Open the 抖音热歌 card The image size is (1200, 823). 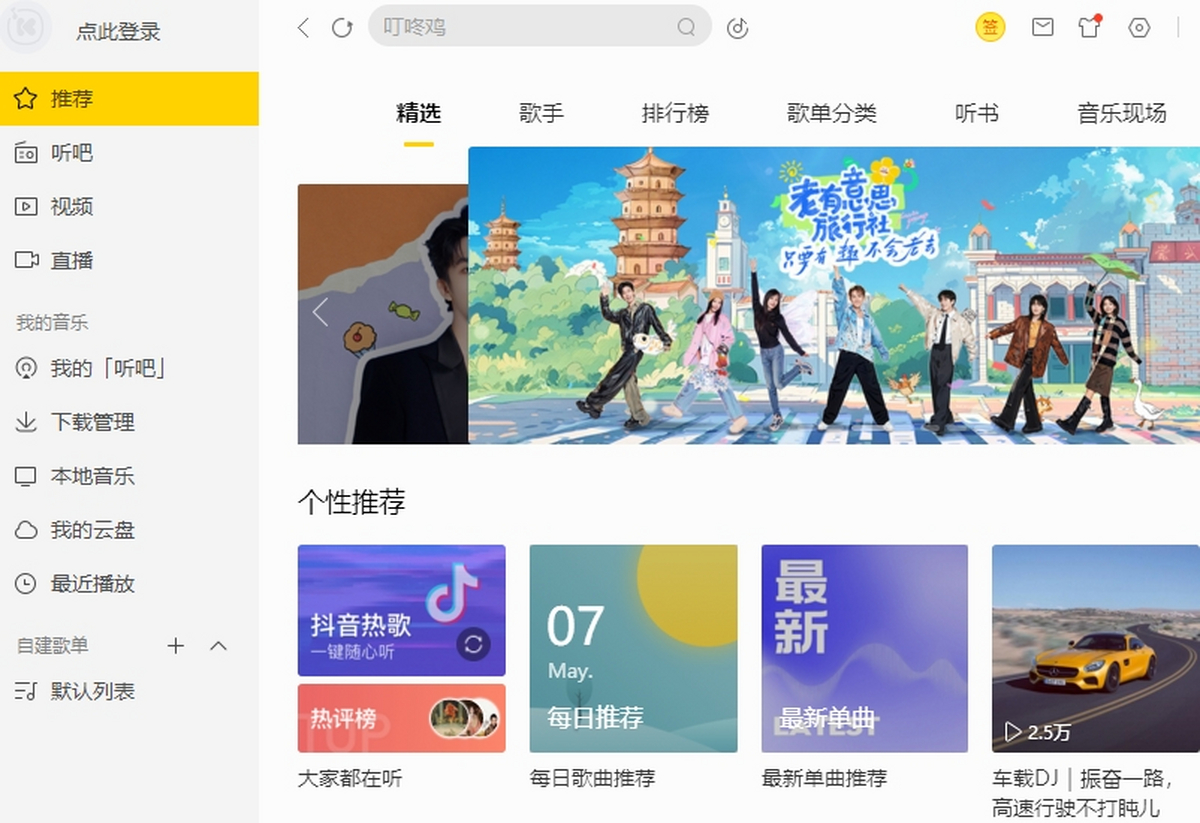(401, 610)
